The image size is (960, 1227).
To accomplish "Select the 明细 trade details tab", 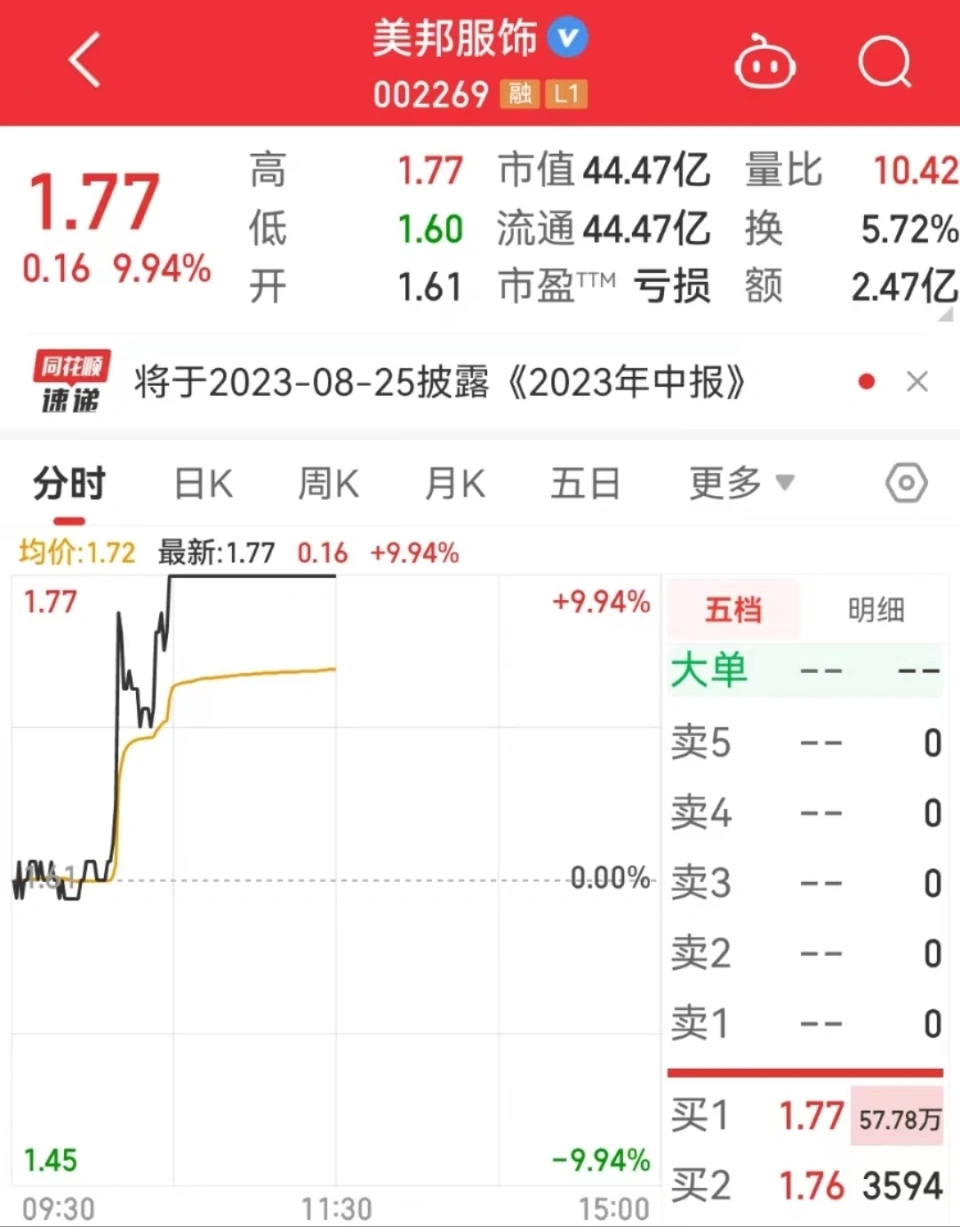I will tap(875, 610).
